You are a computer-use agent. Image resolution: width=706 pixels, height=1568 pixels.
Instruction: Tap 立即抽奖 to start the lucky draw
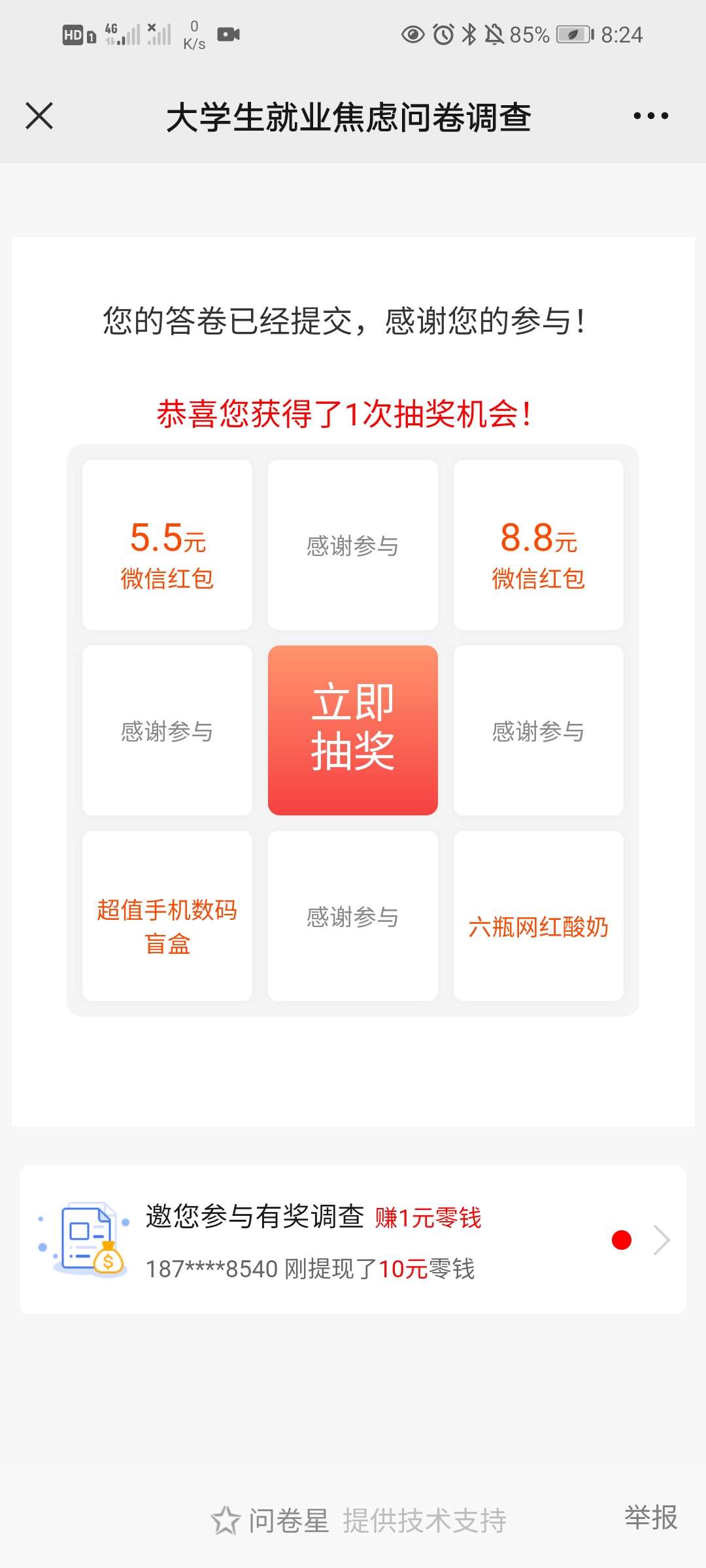[353, 730]
